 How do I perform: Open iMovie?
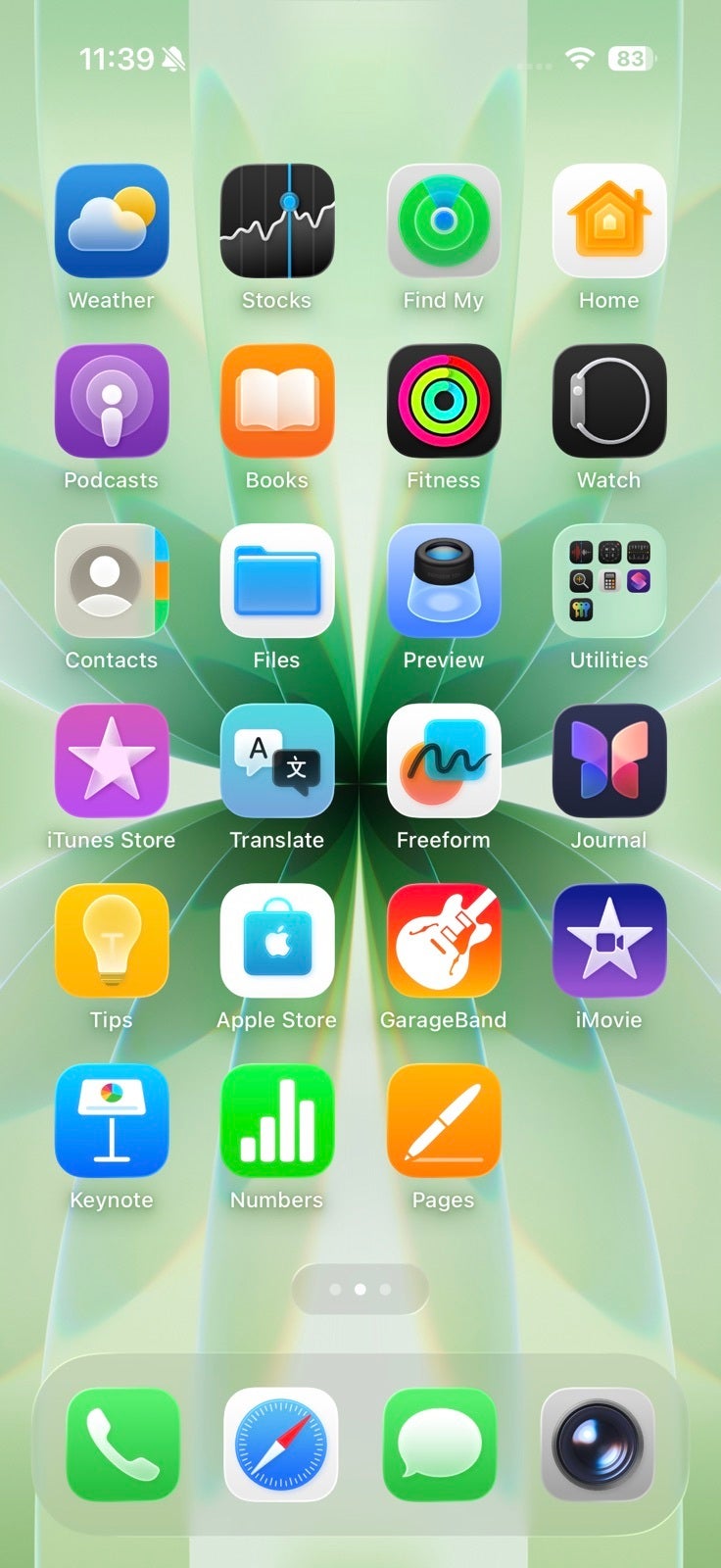click(x=609, y=941)
